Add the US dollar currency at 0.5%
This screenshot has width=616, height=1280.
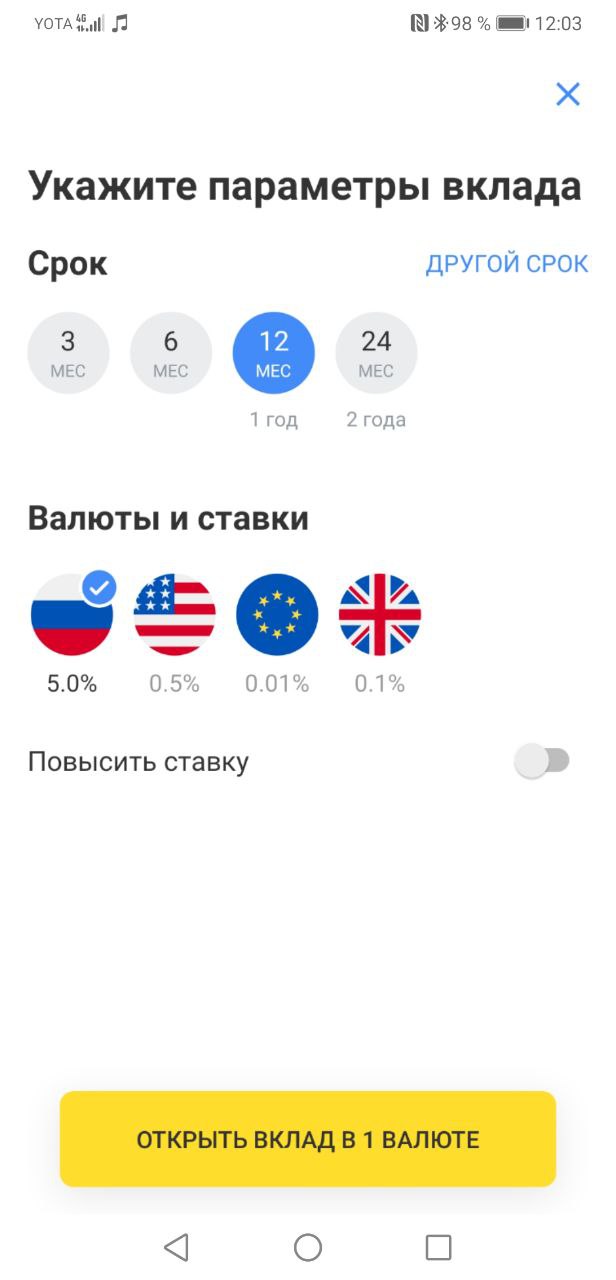point(175,614)
